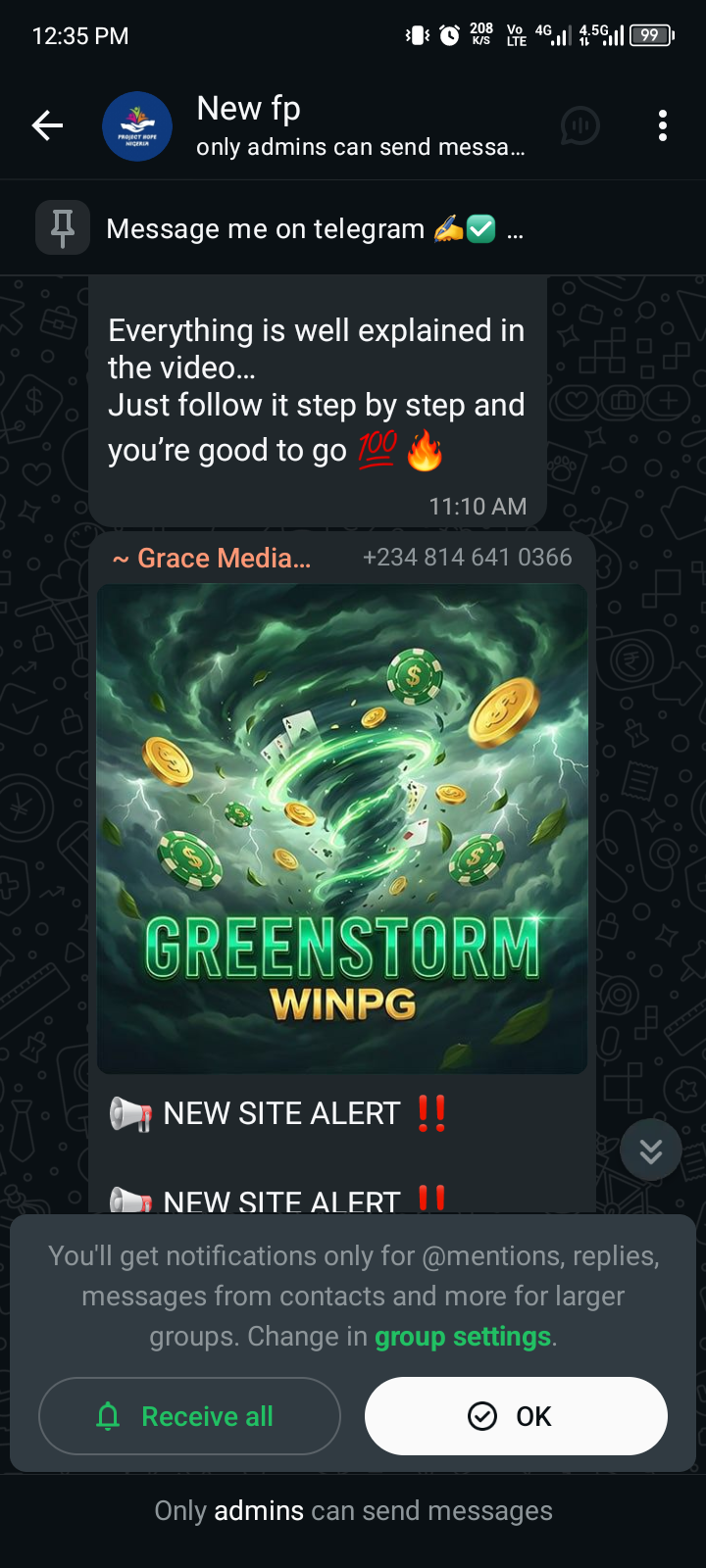Start a group voice chat
Viewport: 706px width, 1568px height.
click(580, 125)
